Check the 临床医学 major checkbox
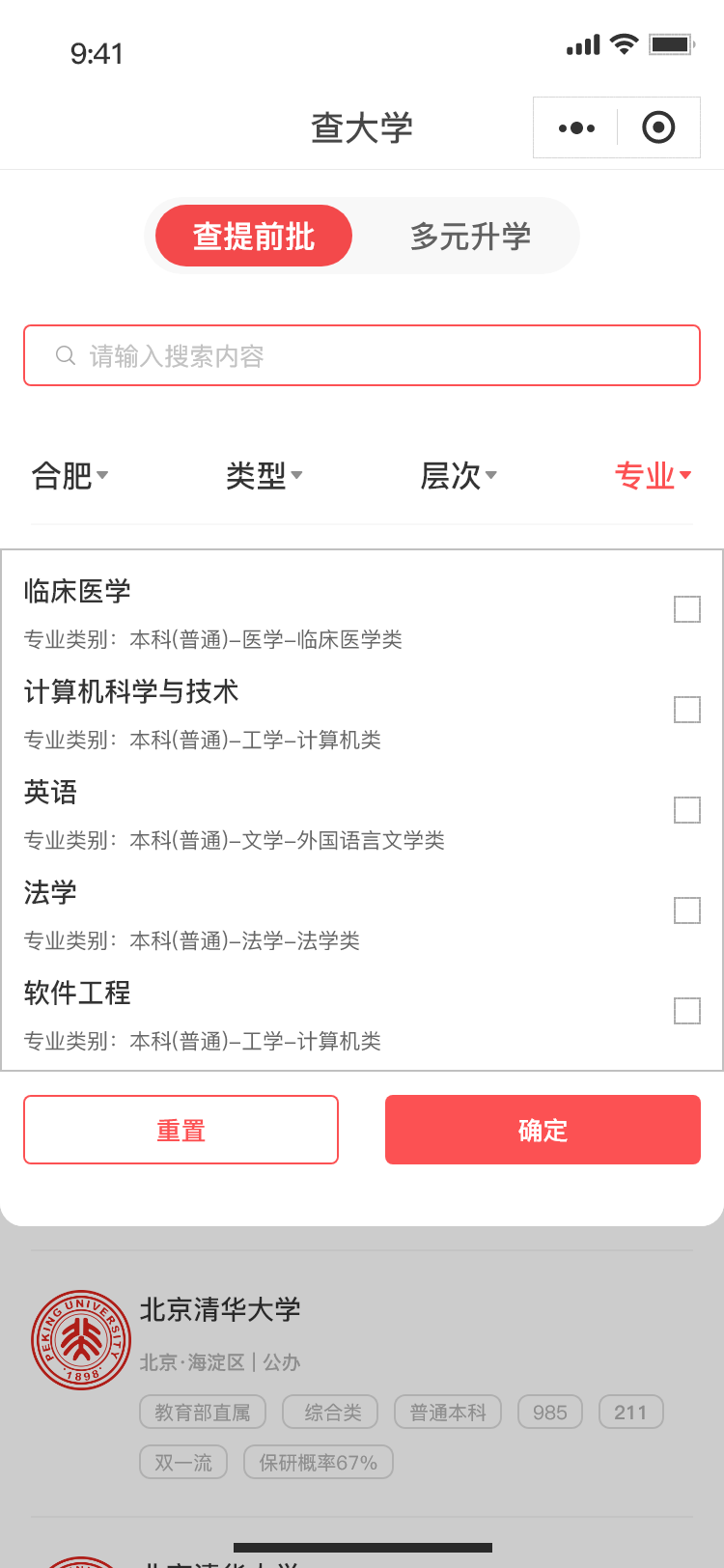Screen dimensions: 724x1568 (x=687, y=609)
